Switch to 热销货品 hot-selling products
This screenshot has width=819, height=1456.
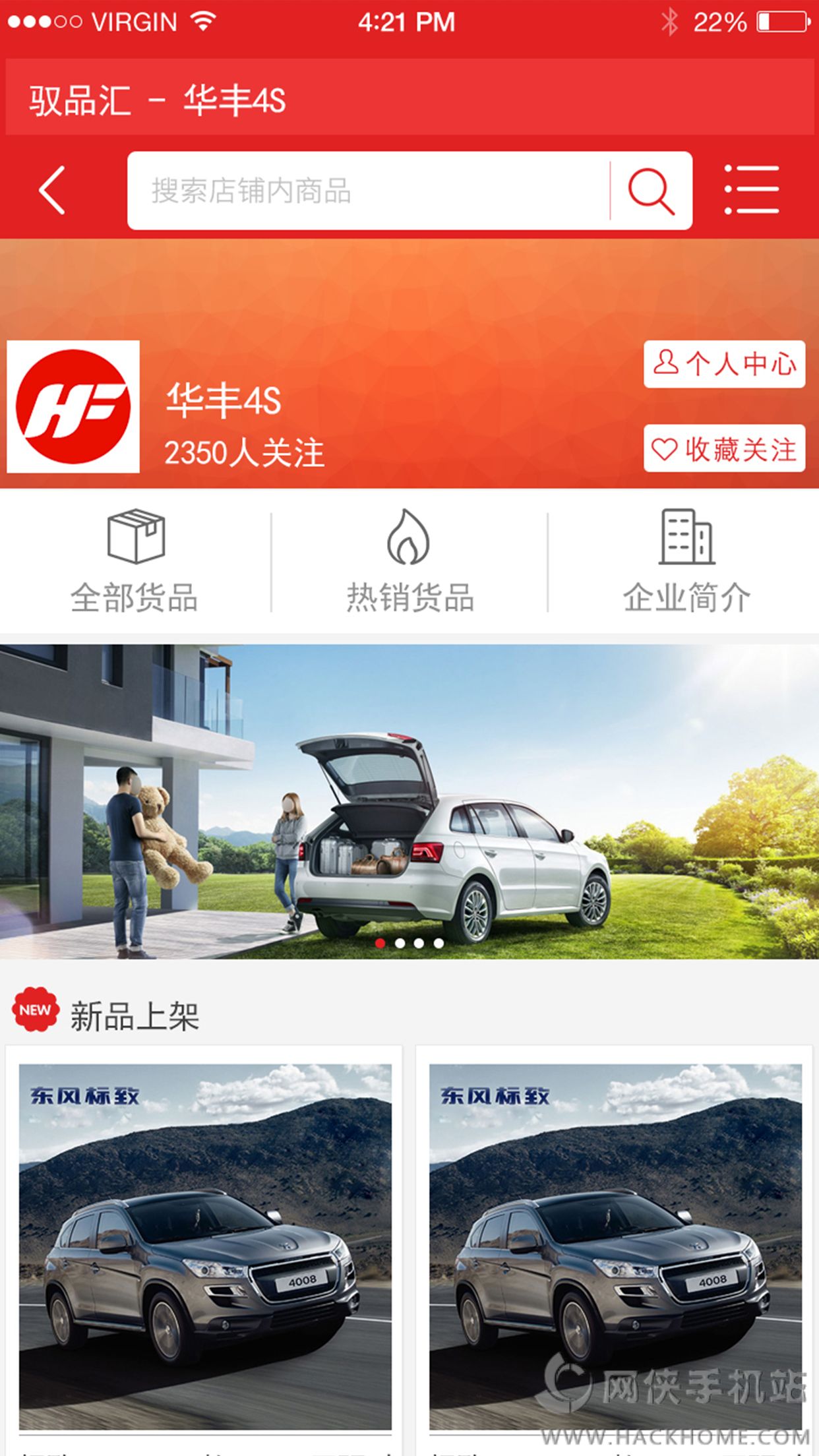tap(409, 561)
